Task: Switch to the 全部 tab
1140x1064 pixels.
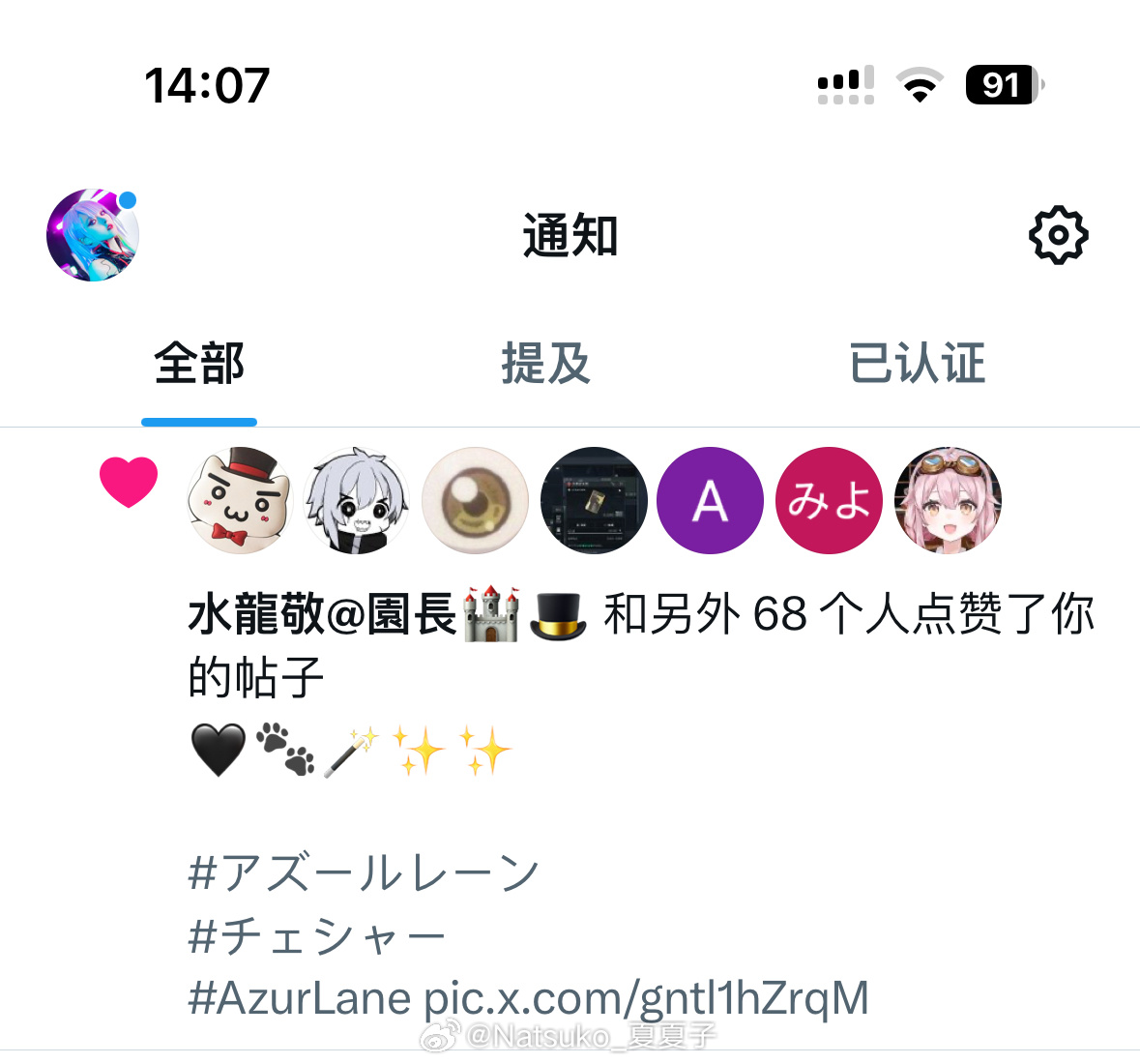Action: (199, 365)
